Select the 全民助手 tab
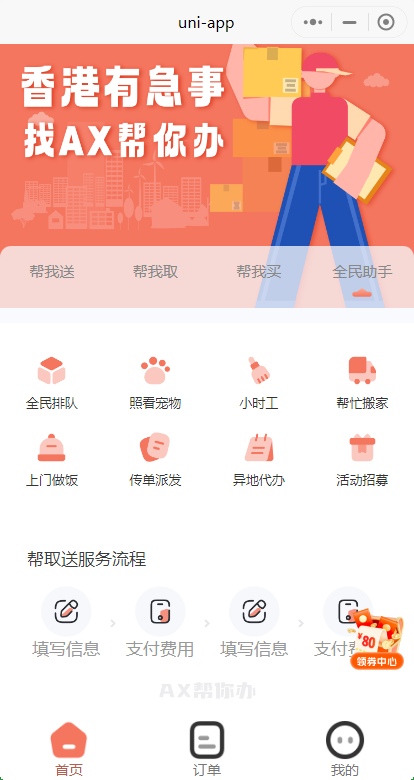 (362, 272)
